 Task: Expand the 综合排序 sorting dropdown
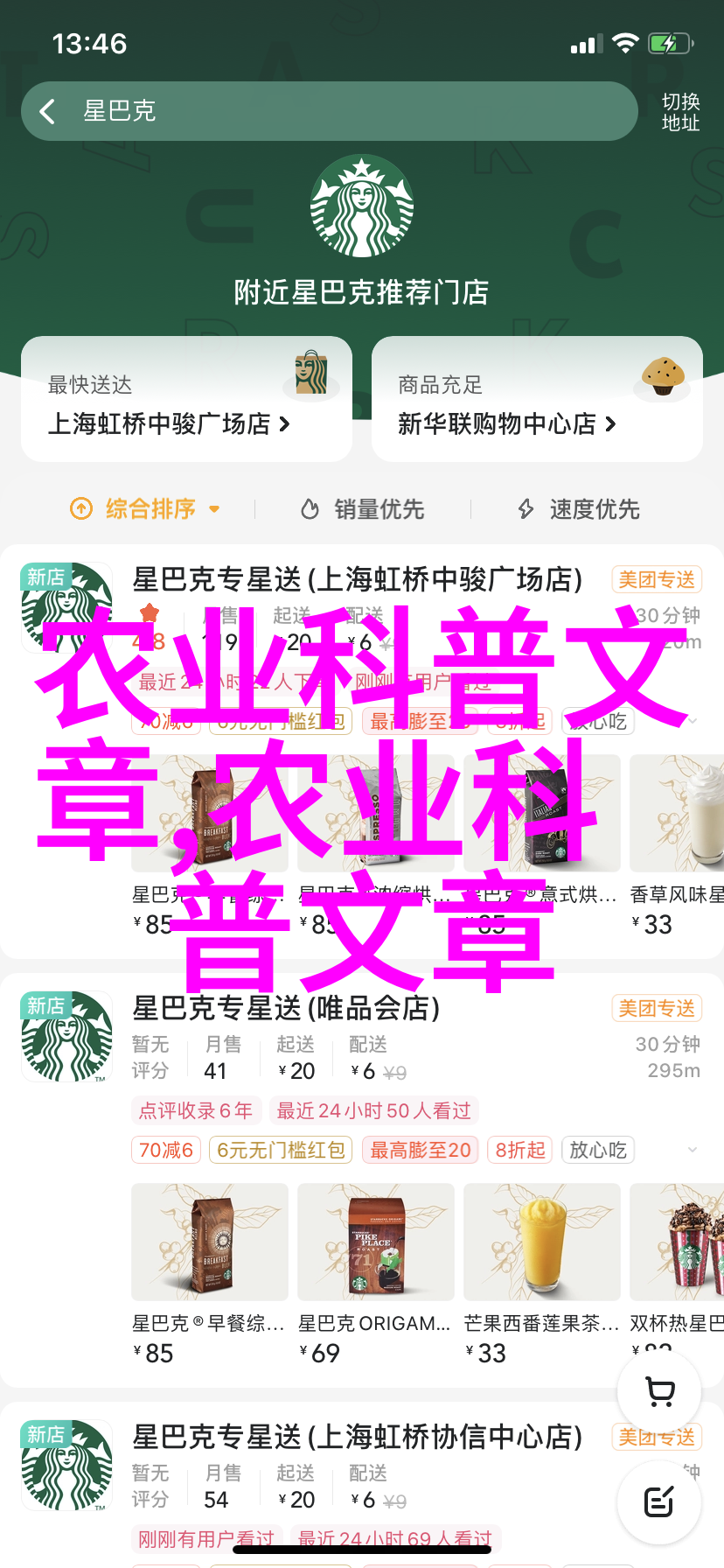(x=145, y=508)
